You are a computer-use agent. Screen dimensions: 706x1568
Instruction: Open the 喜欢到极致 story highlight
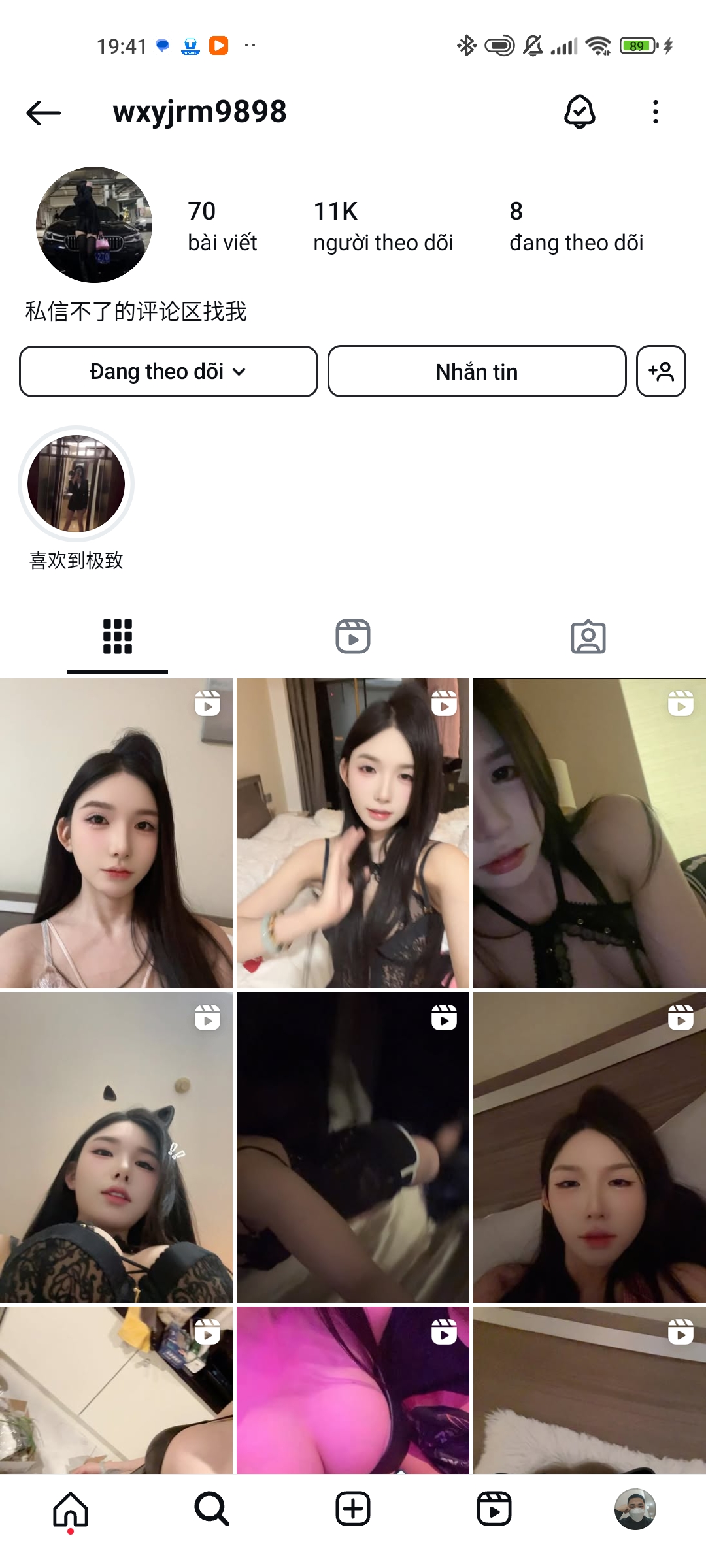pyautogui.click(x=76, y=484)
